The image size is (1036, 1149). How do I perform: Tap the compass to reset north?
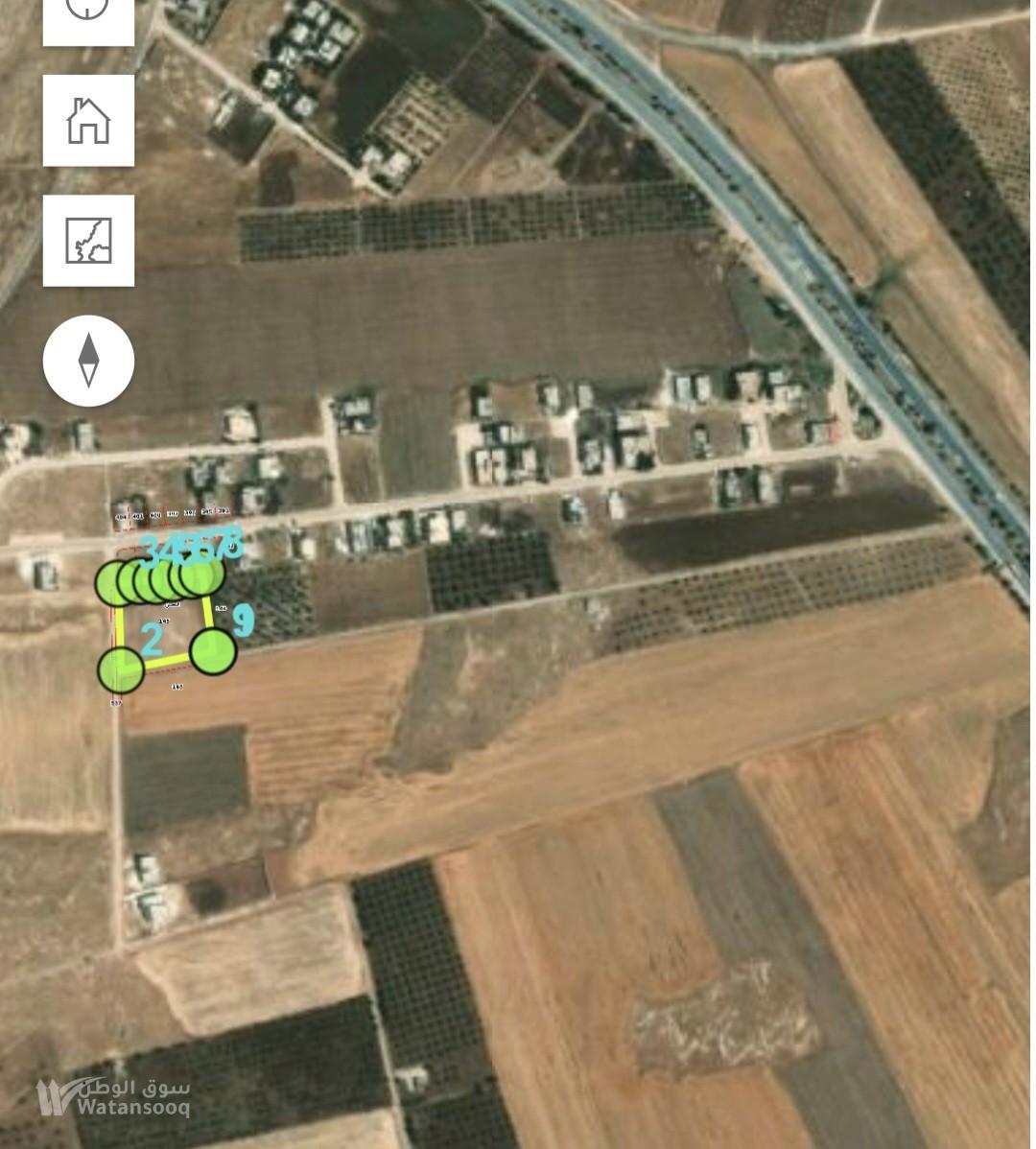click(x=88, y=361)
